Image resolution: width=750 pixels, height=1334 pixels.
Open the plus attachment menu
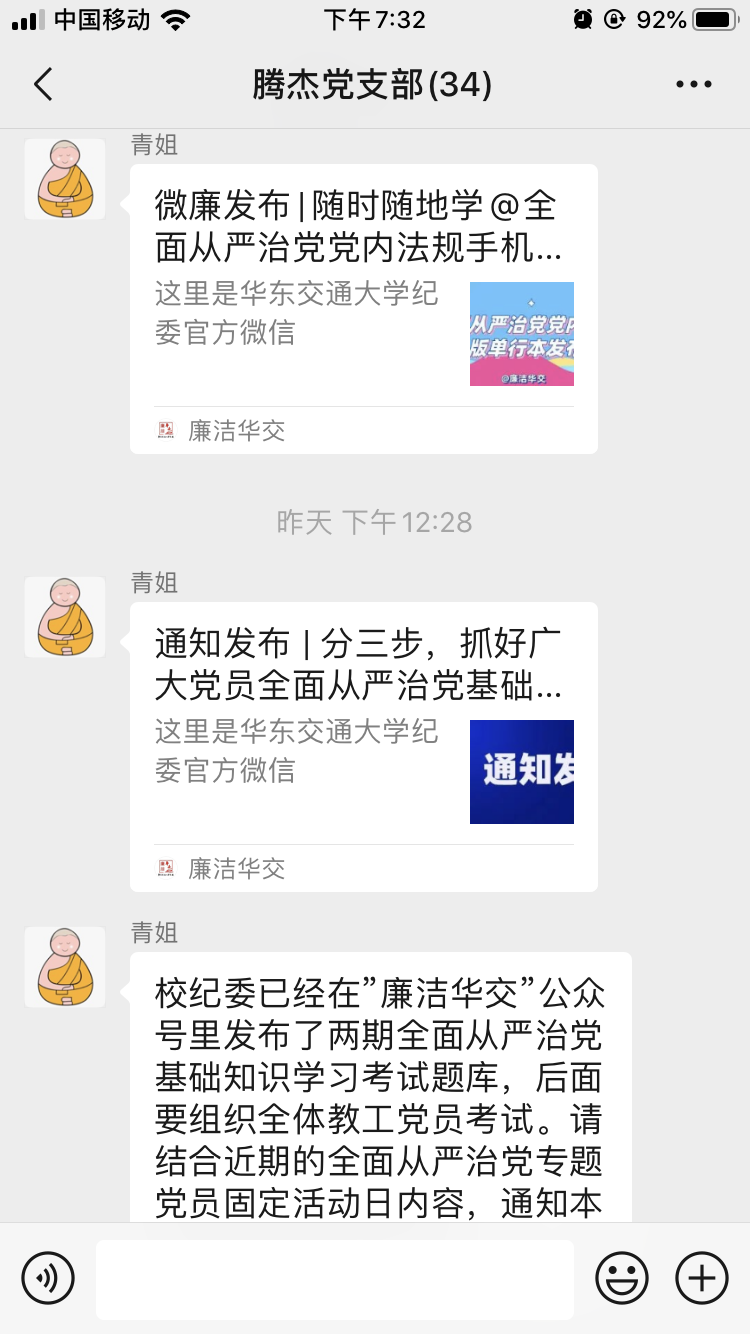coord(702,1278)
